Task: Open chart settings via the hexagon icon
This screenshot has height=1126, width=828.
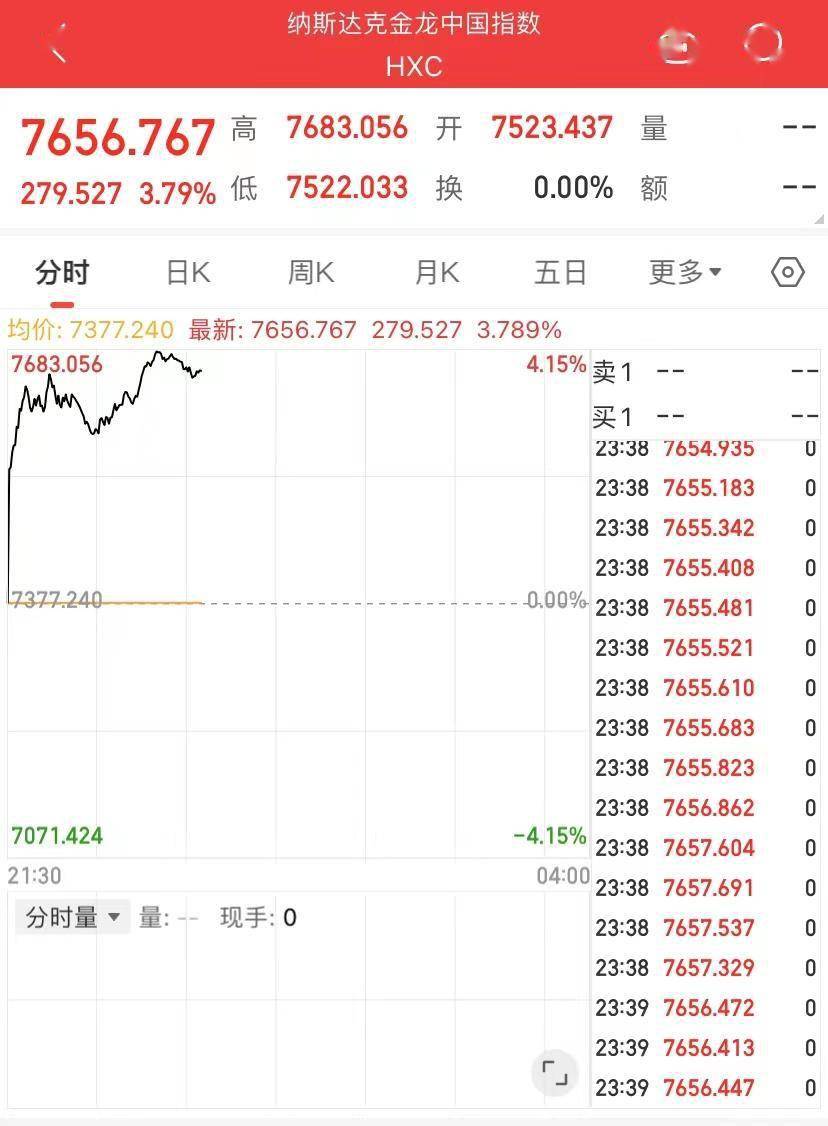Action: coord(788,272)
